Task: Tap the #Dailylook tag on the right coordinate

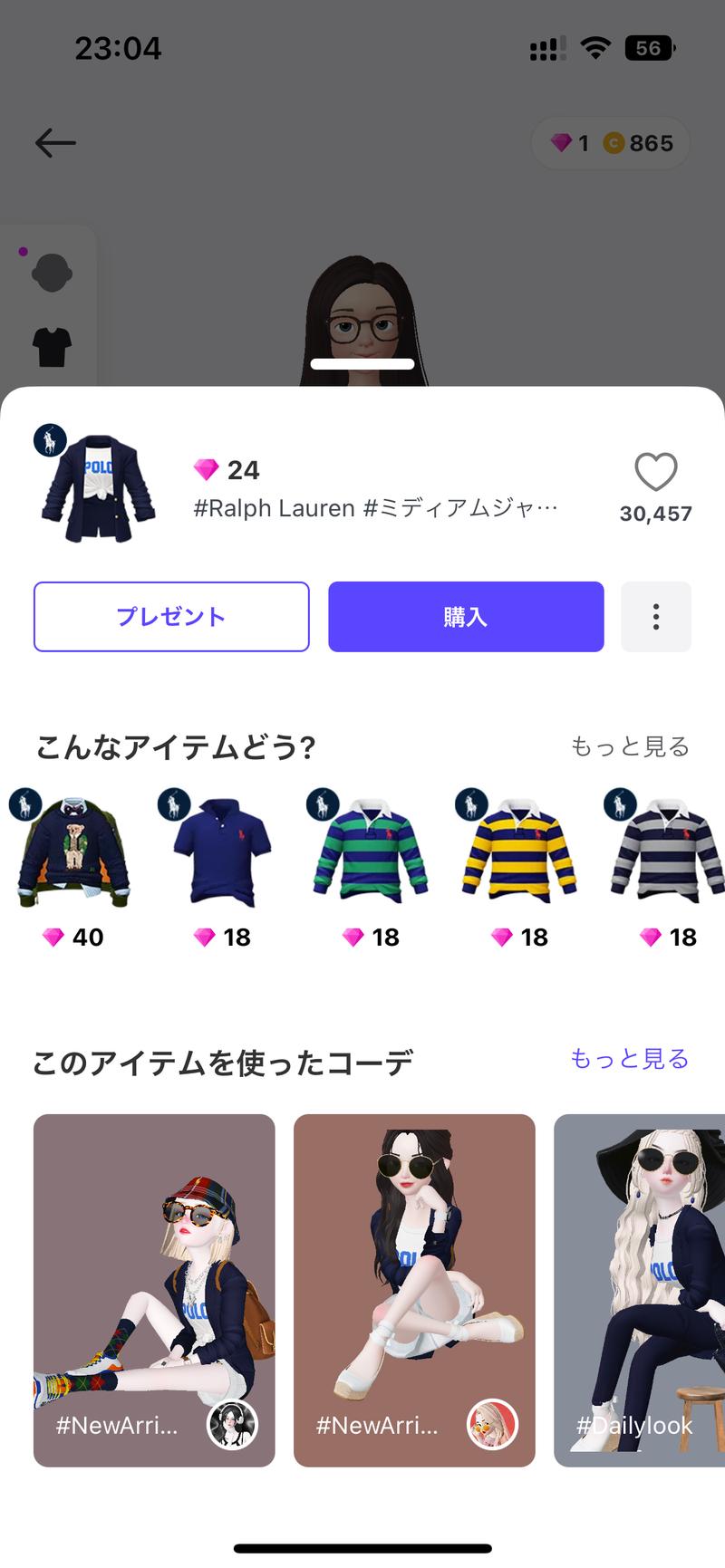Action: pos(634,1425)
